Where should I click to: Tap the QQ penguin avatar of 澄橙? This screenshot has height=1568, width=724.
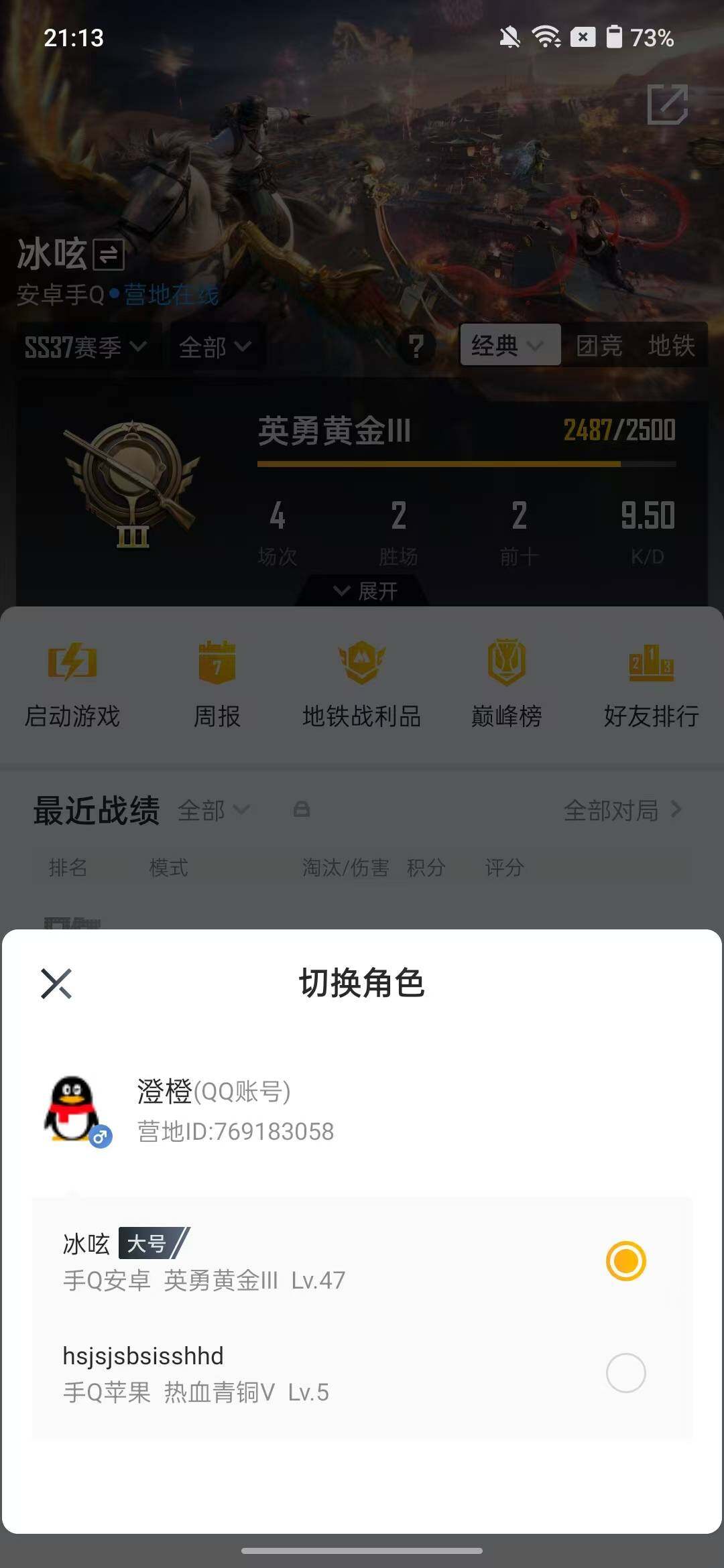70,1109
